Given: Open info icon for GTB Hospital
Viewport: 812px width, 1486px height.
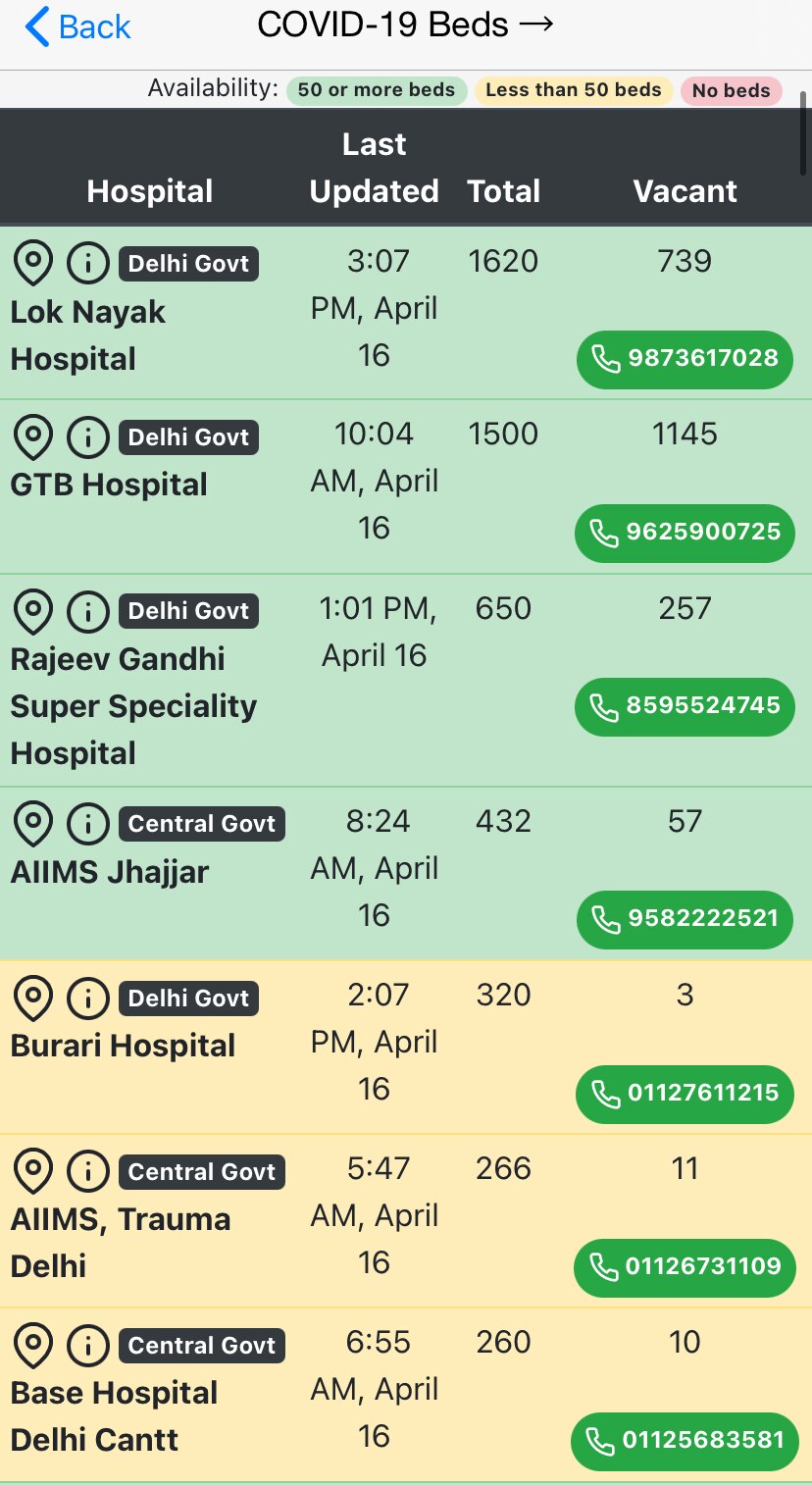Looking at the screenshot, I should pyautogui.click(x=87, y=436).
